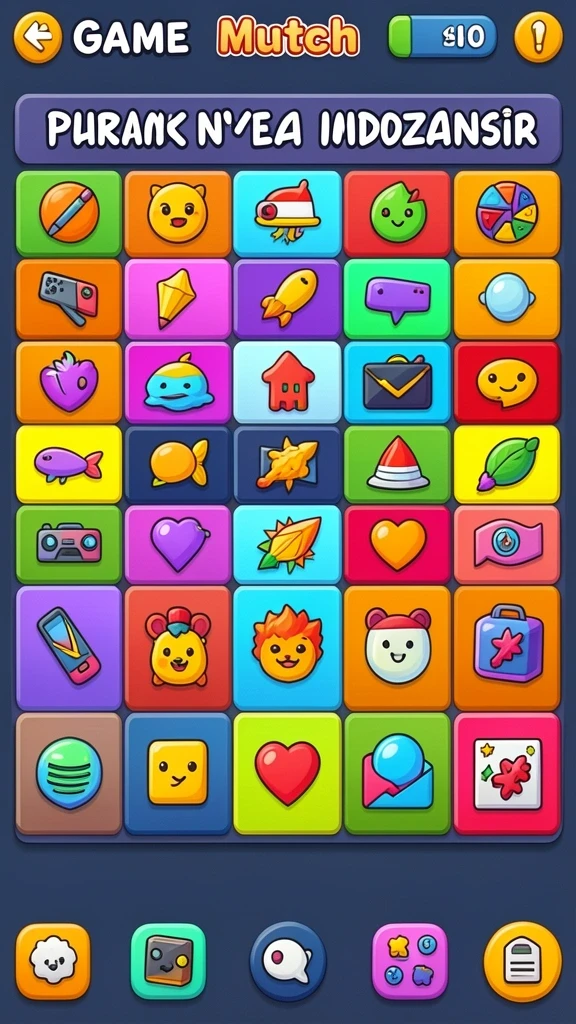Open the orange cloud face button
Screen dimensions: 576x1024
(x=53, y=961)
